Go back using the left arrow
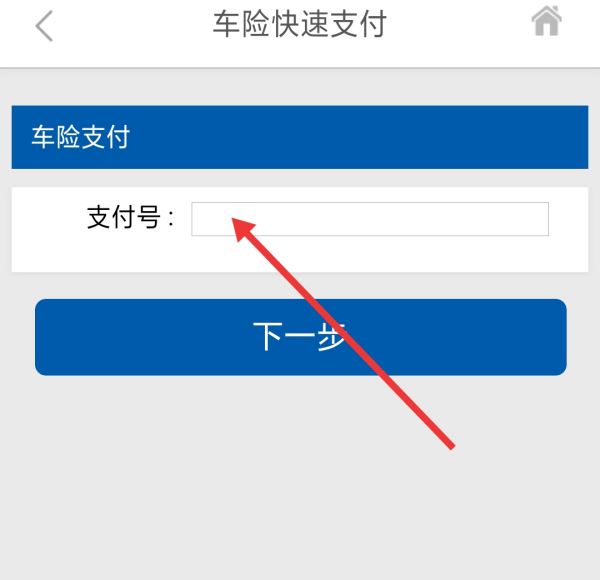This screenshot has height=580, width=600. tap(44, 26)
